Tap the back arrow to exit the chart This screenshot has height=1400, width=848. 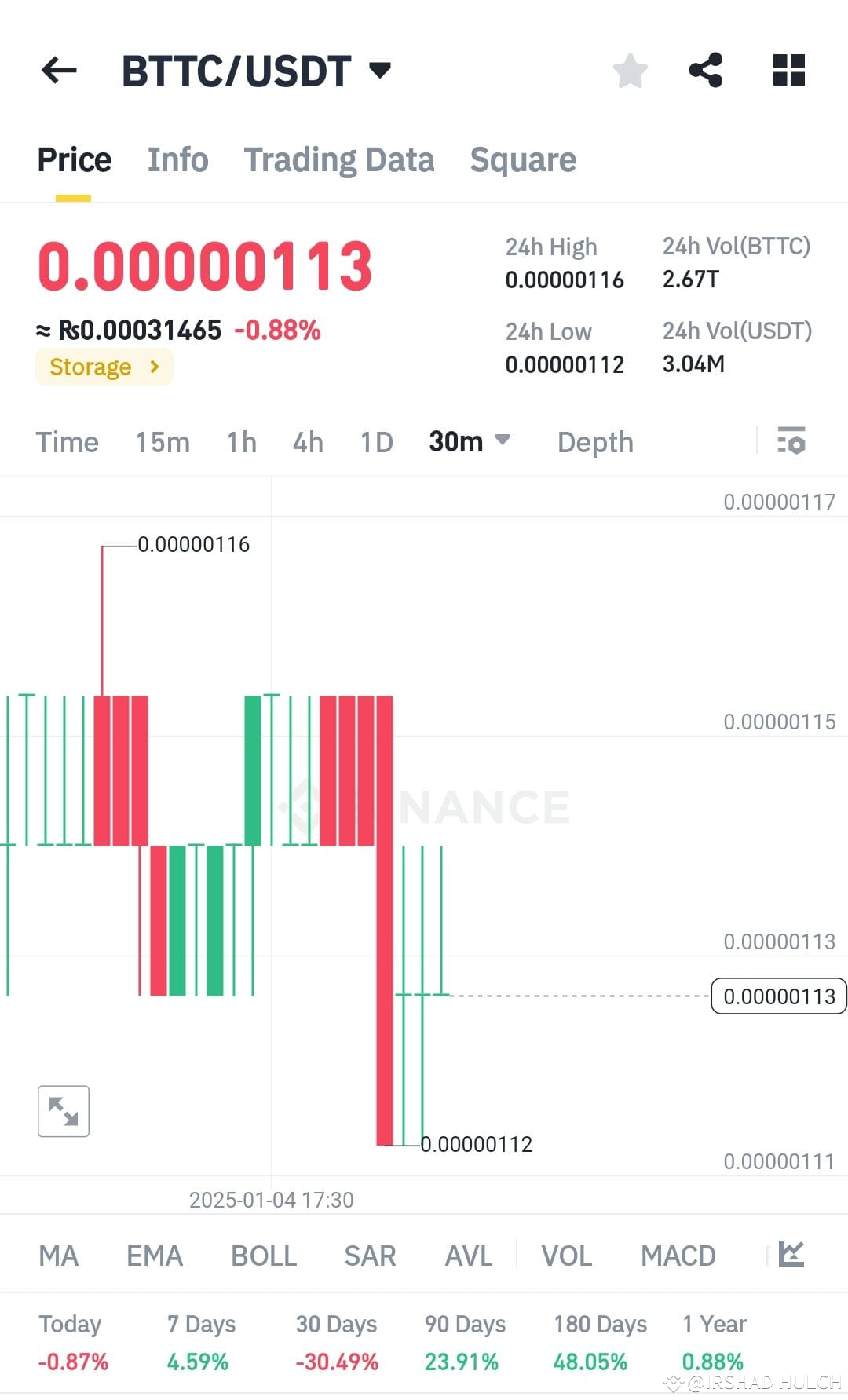pos(59,70)
